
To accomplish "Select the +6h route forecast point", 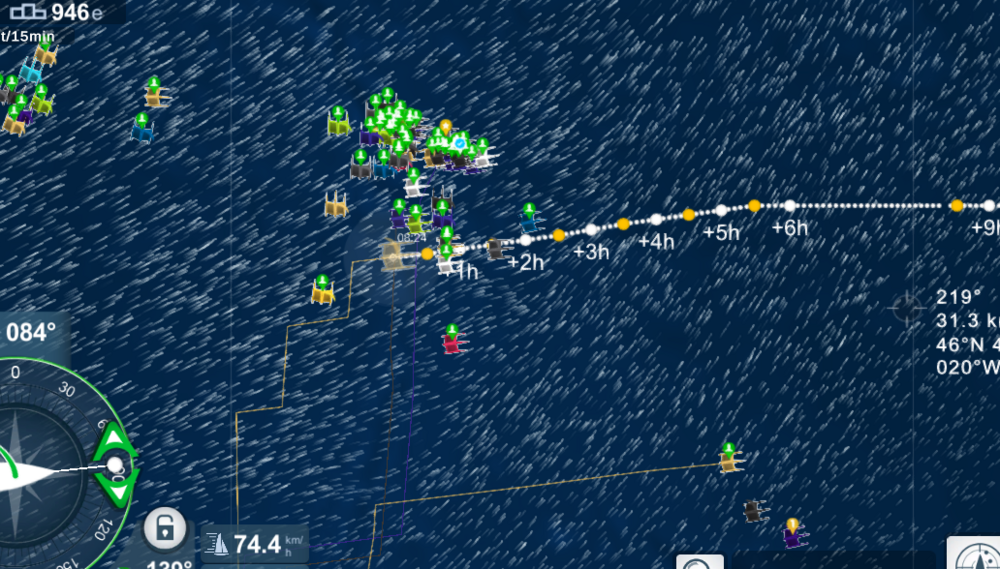I will (789, 206).
